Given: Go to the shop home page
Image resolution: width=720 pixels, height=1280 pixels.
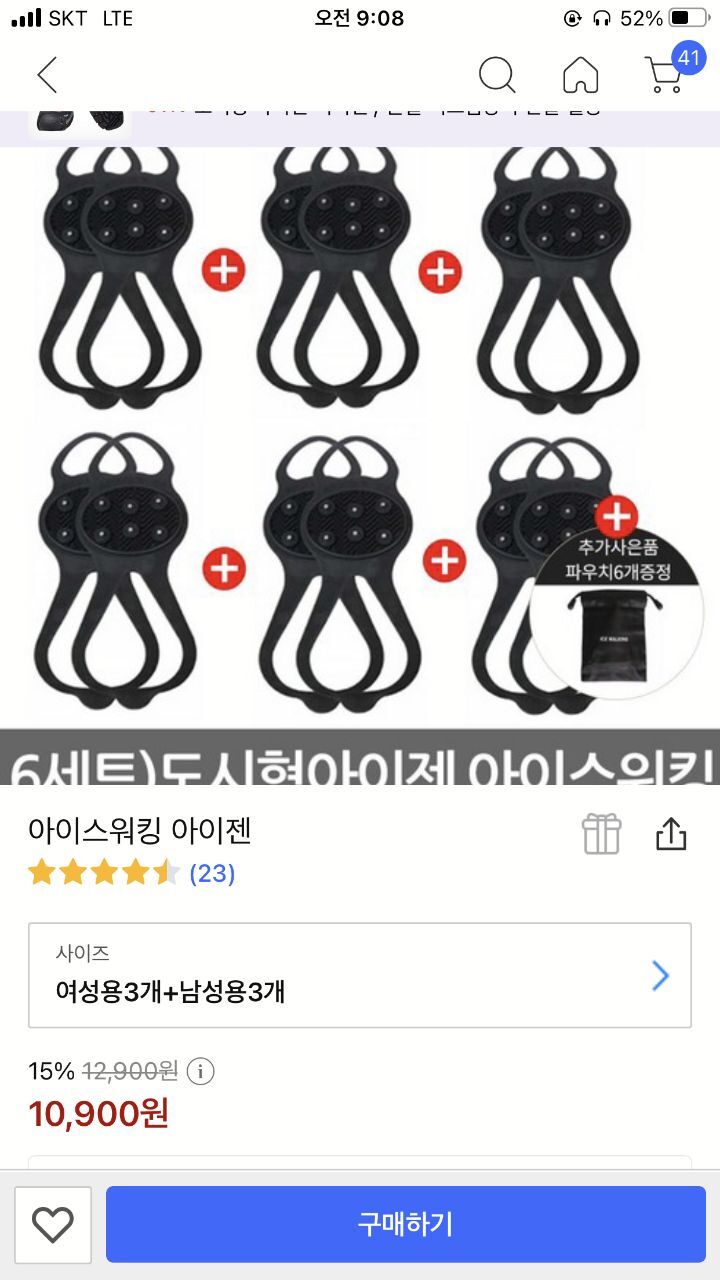Looking at the screenshot, I should (581, 75).
